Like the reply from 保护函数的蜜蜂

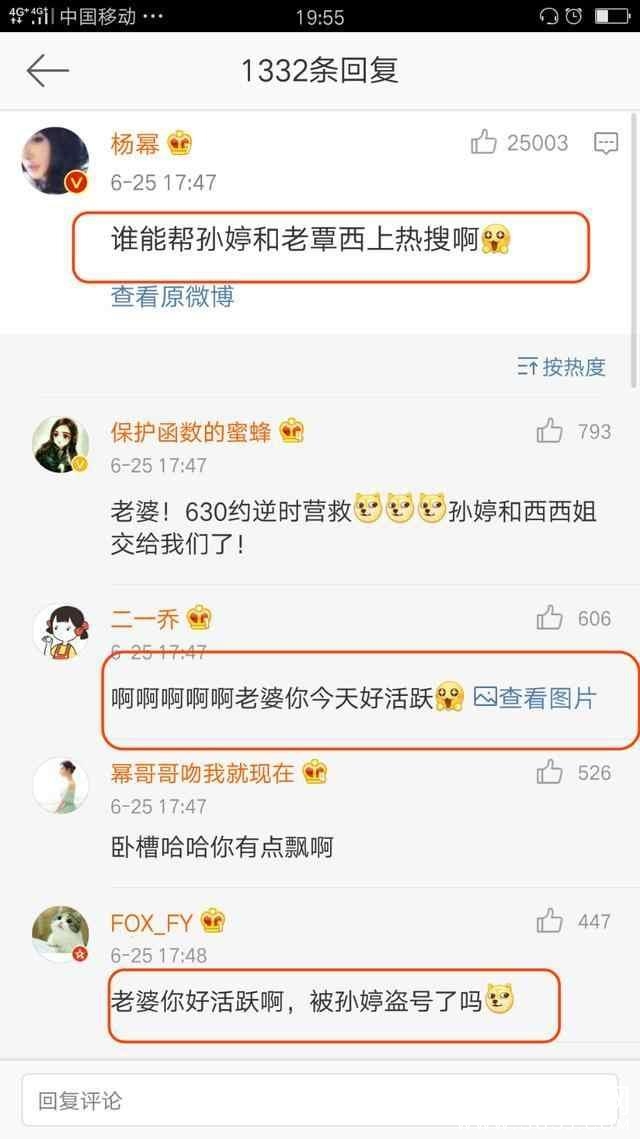tap(550, 432)
